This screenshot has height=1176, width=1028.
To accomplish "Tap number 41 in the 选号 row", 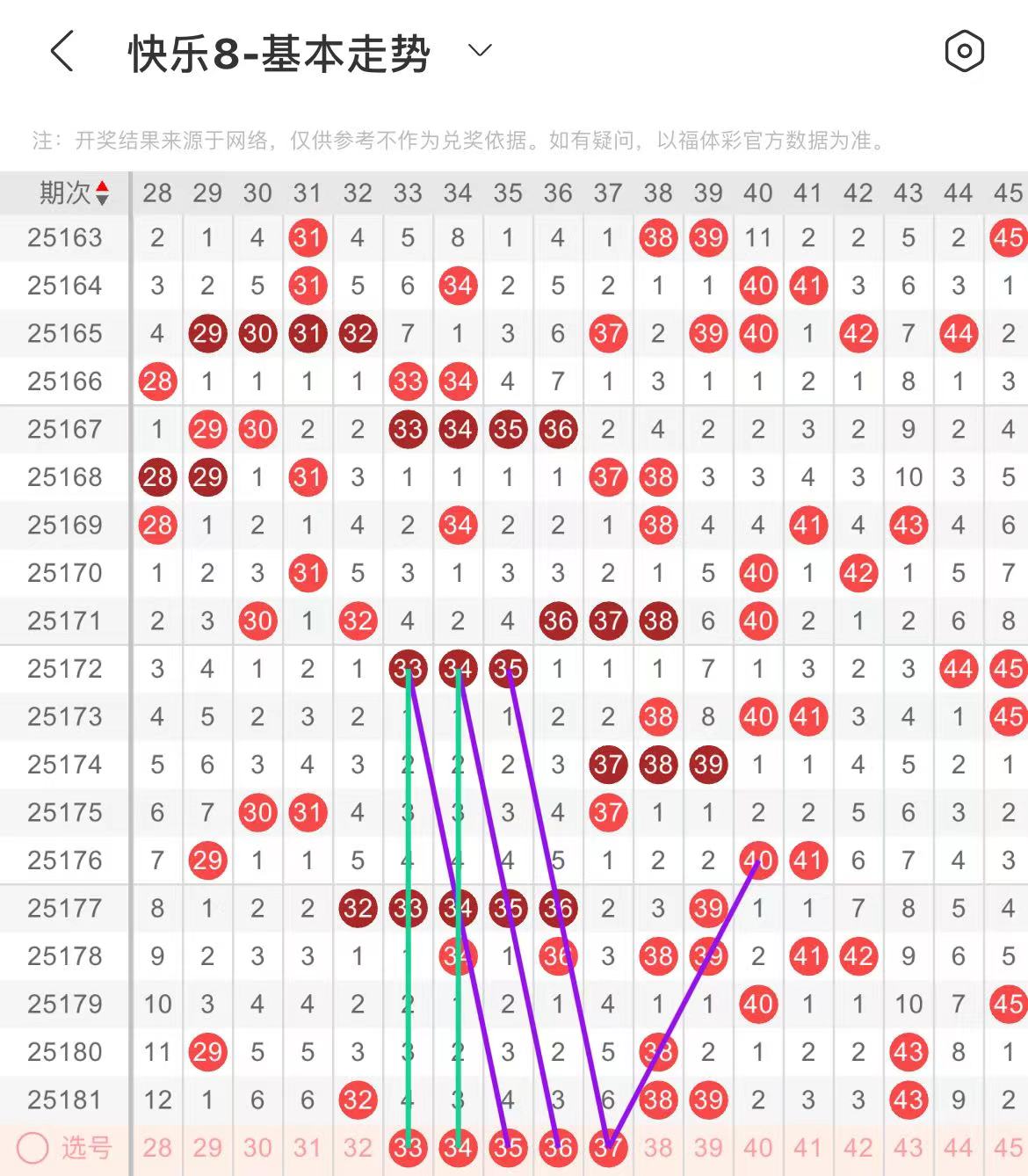I will pos(808,1147).
